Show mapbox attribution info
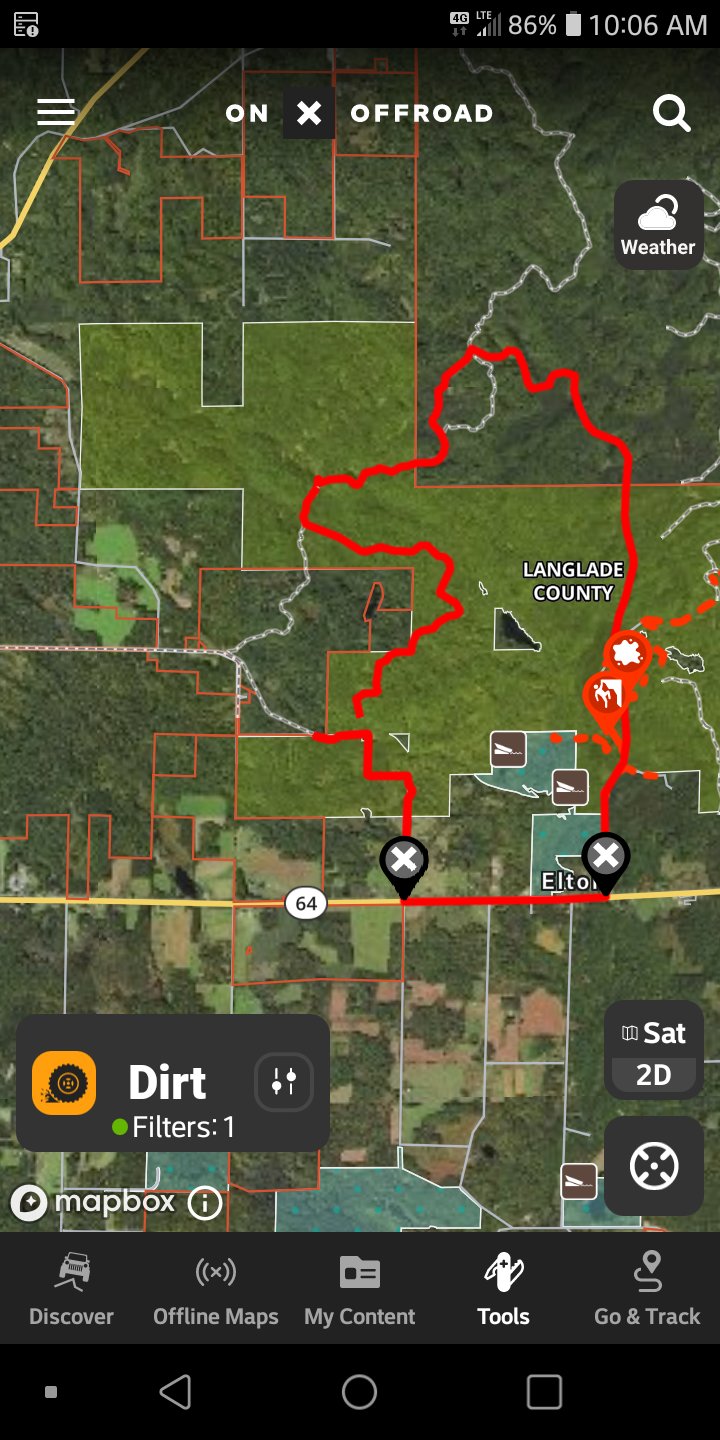 (x=205, y=1203)
